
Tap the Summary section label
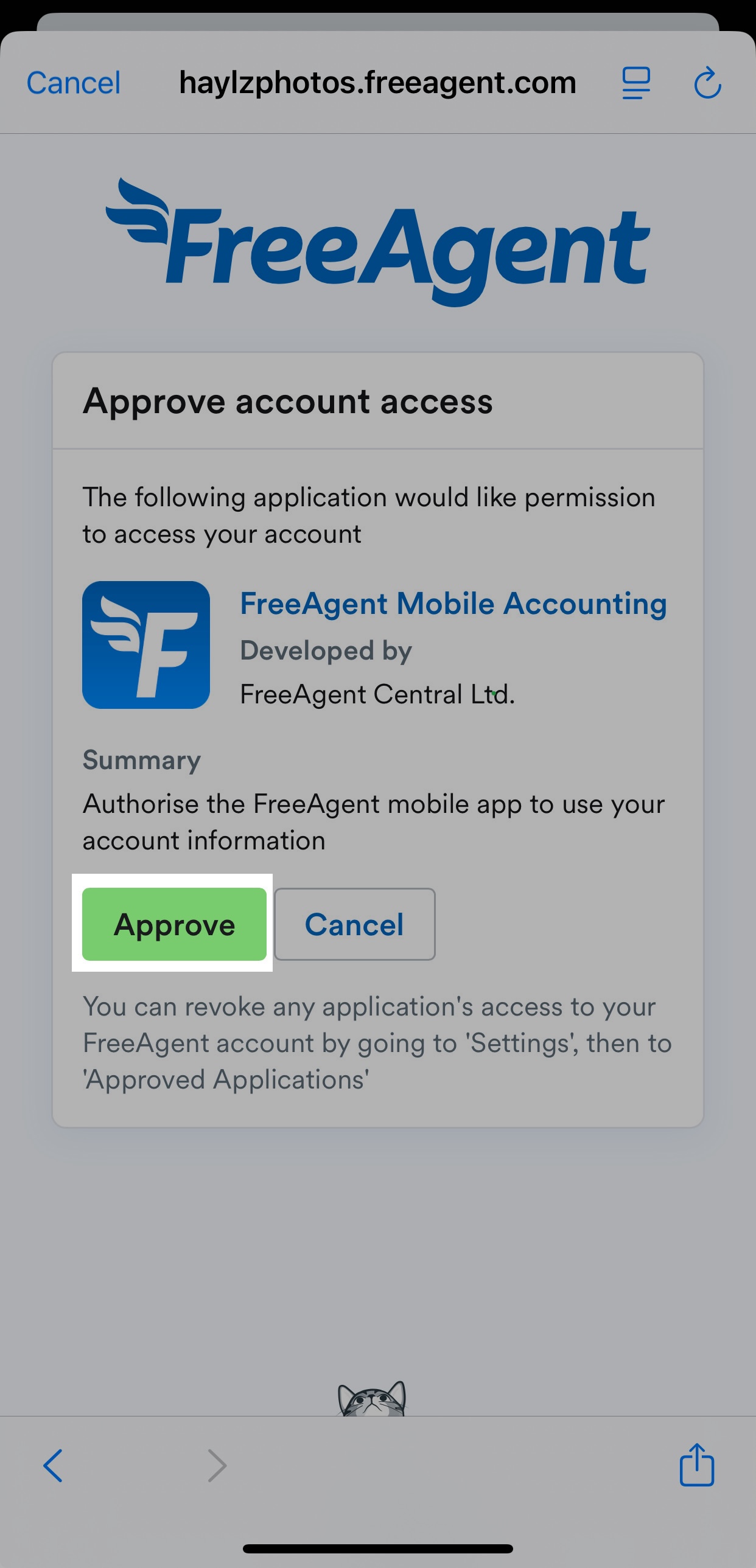coord(141,759)
